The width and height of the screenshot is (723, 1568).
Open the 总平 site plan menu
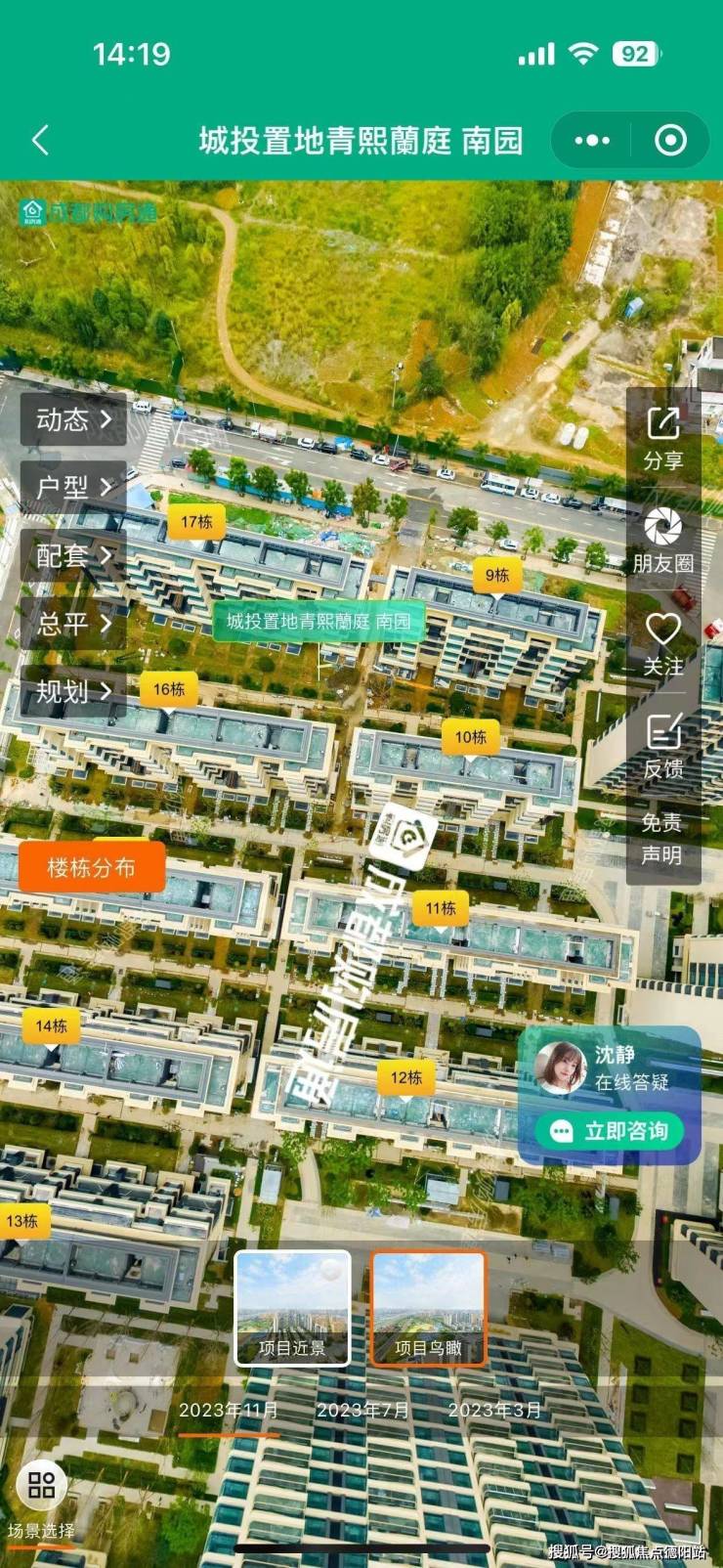(x=73, y=624)
